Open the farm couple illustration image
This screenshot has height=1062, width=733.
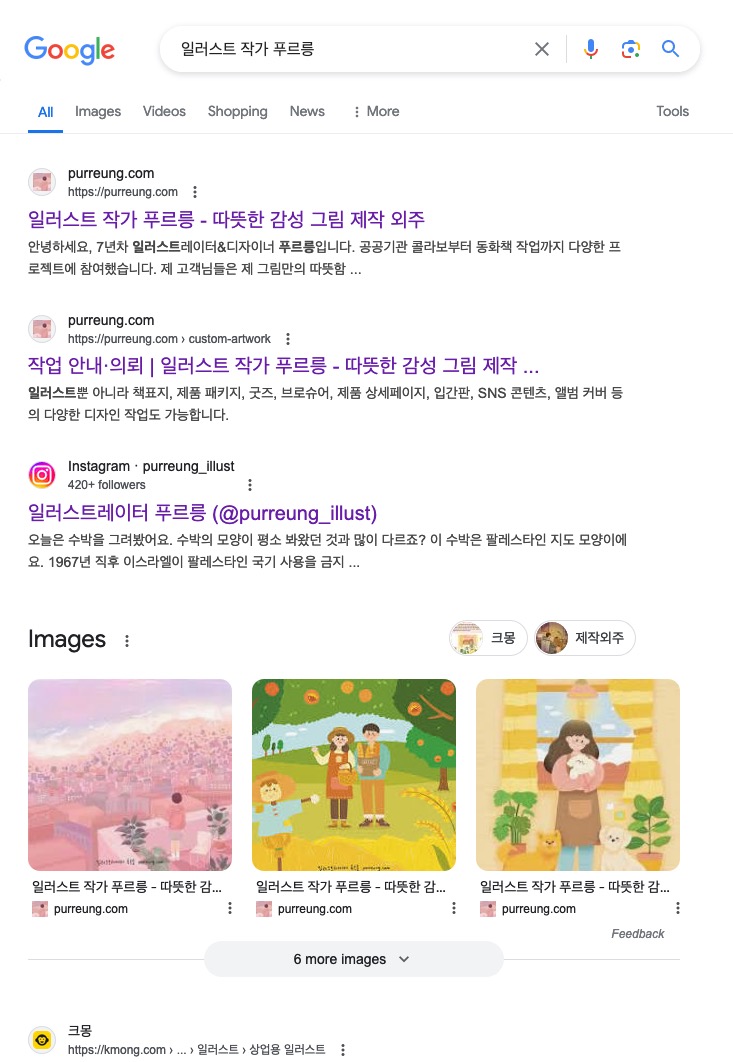[354, 775]
